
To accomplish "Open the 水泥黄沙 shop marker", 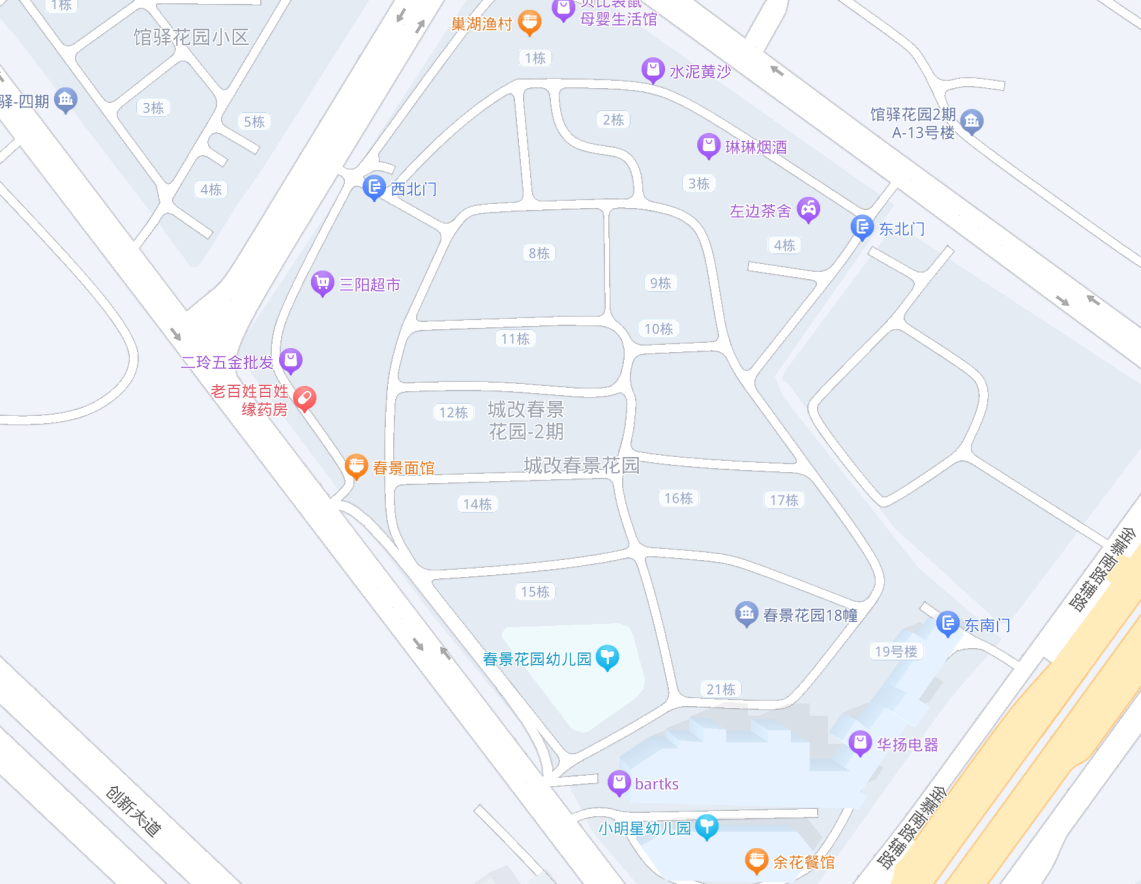I will [652, 71].
